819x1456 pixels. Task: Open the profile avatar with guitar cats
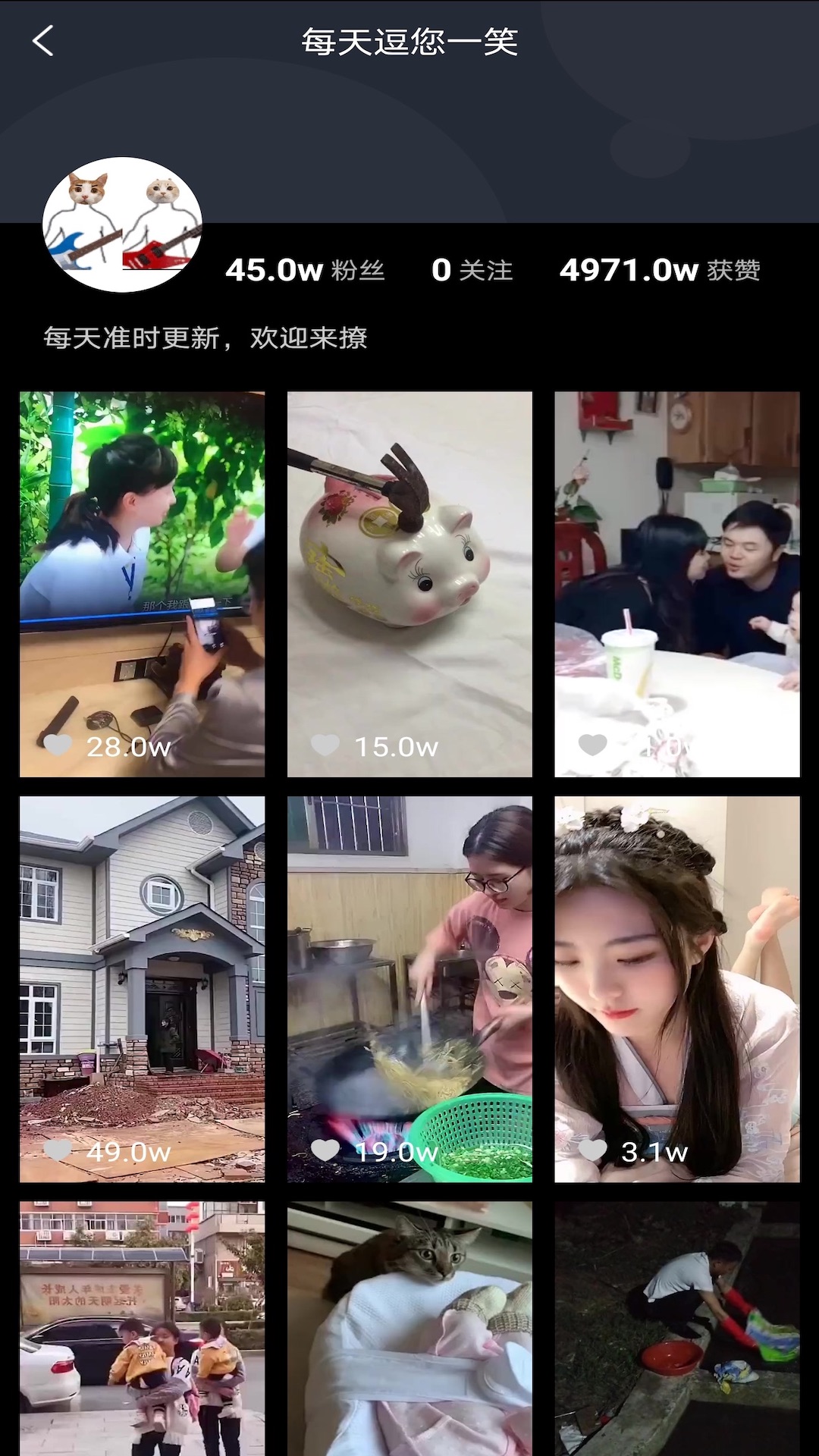[x=122, y=224]
